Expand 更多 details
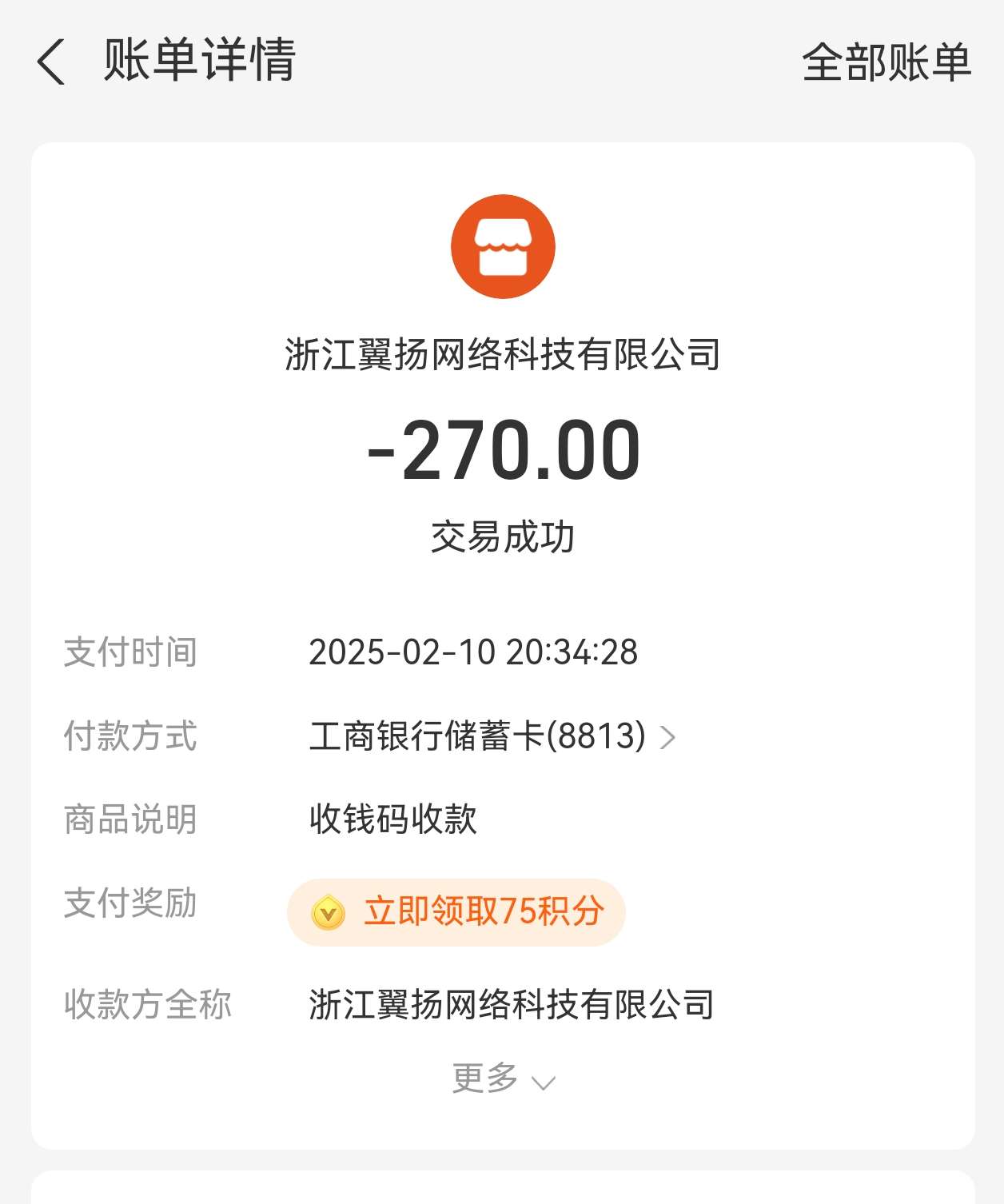 [x=503, y=1078]
